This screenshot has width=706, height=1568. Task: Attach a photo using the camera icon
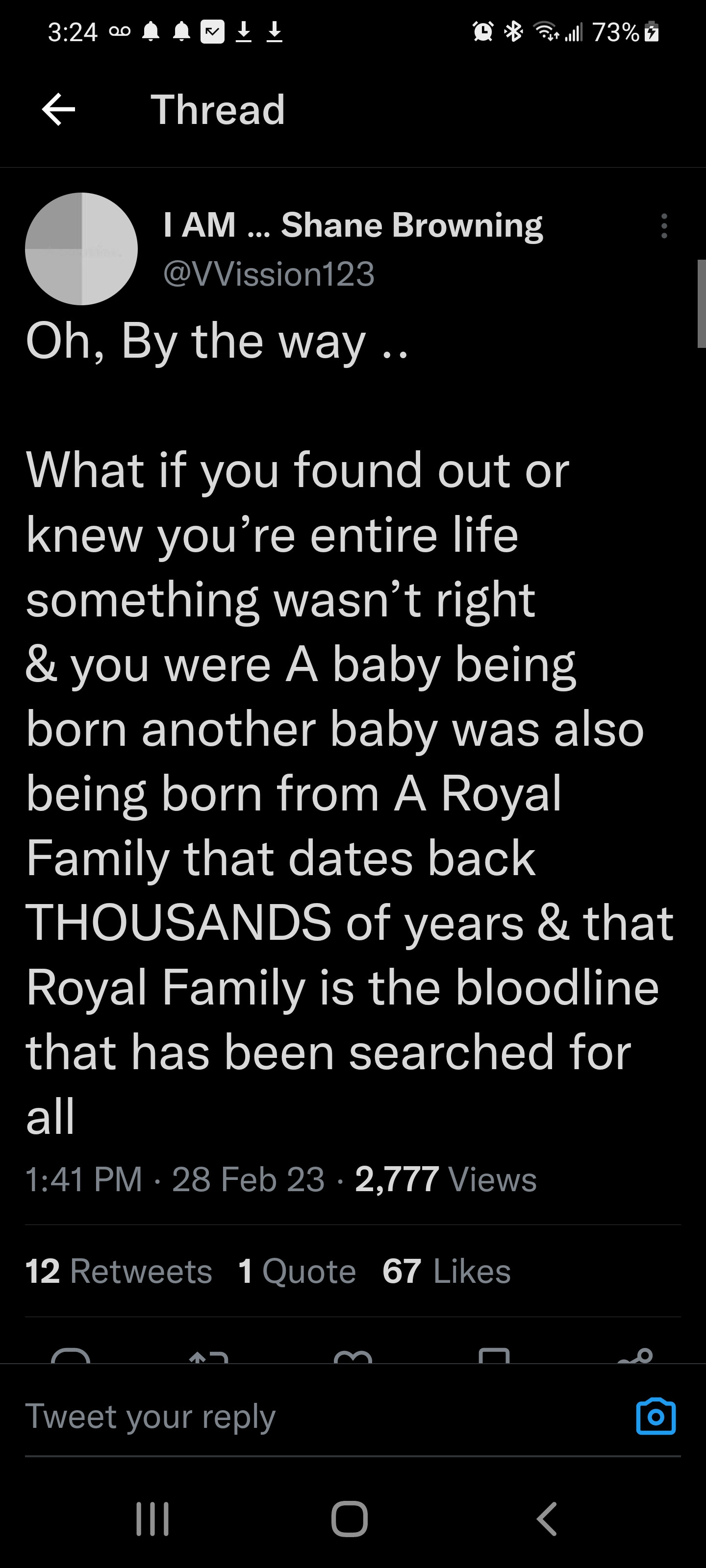coord(656,1417)
